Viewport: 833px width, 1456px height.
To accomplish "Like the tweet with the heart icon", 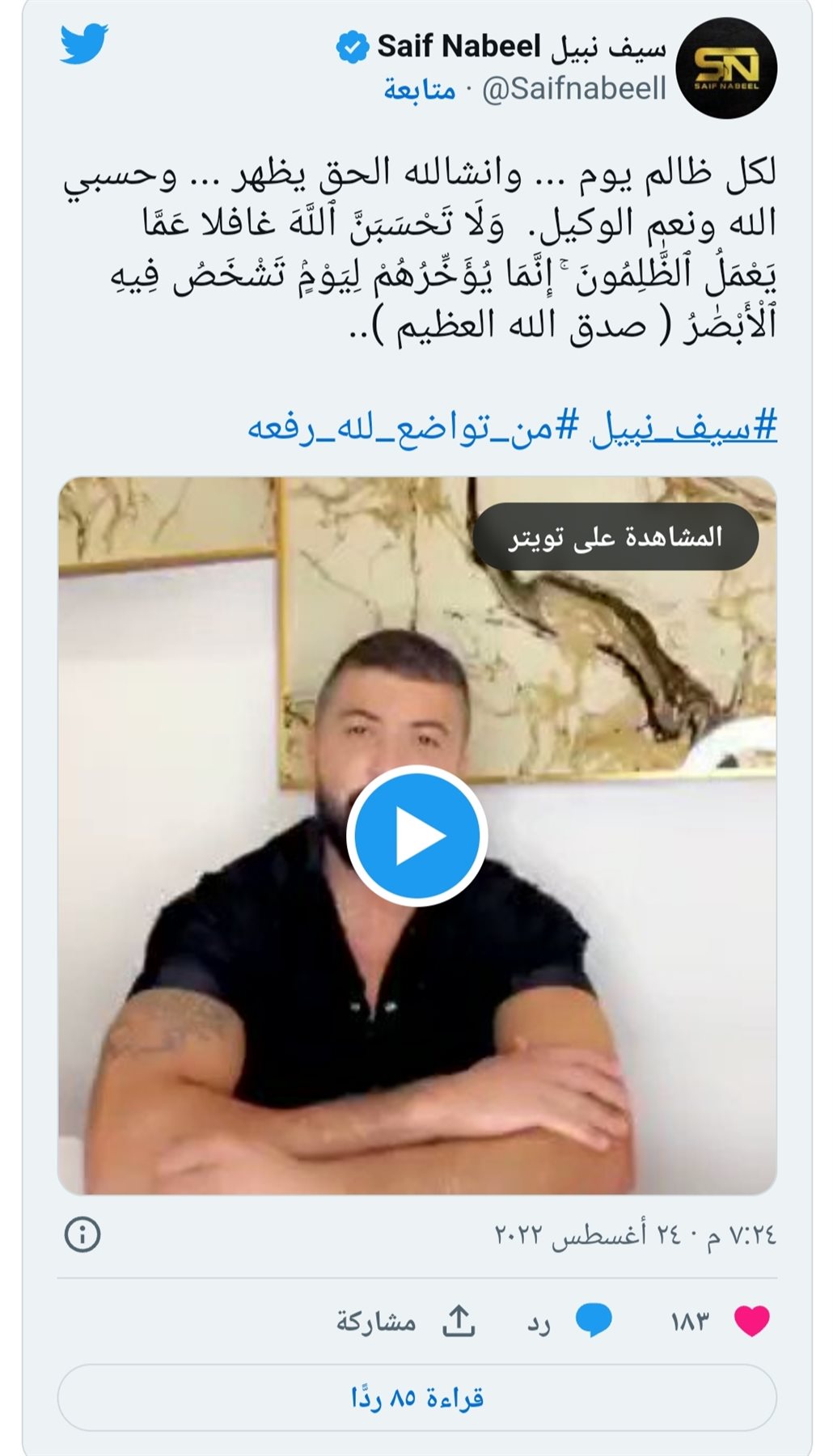I will (751, 1321).
